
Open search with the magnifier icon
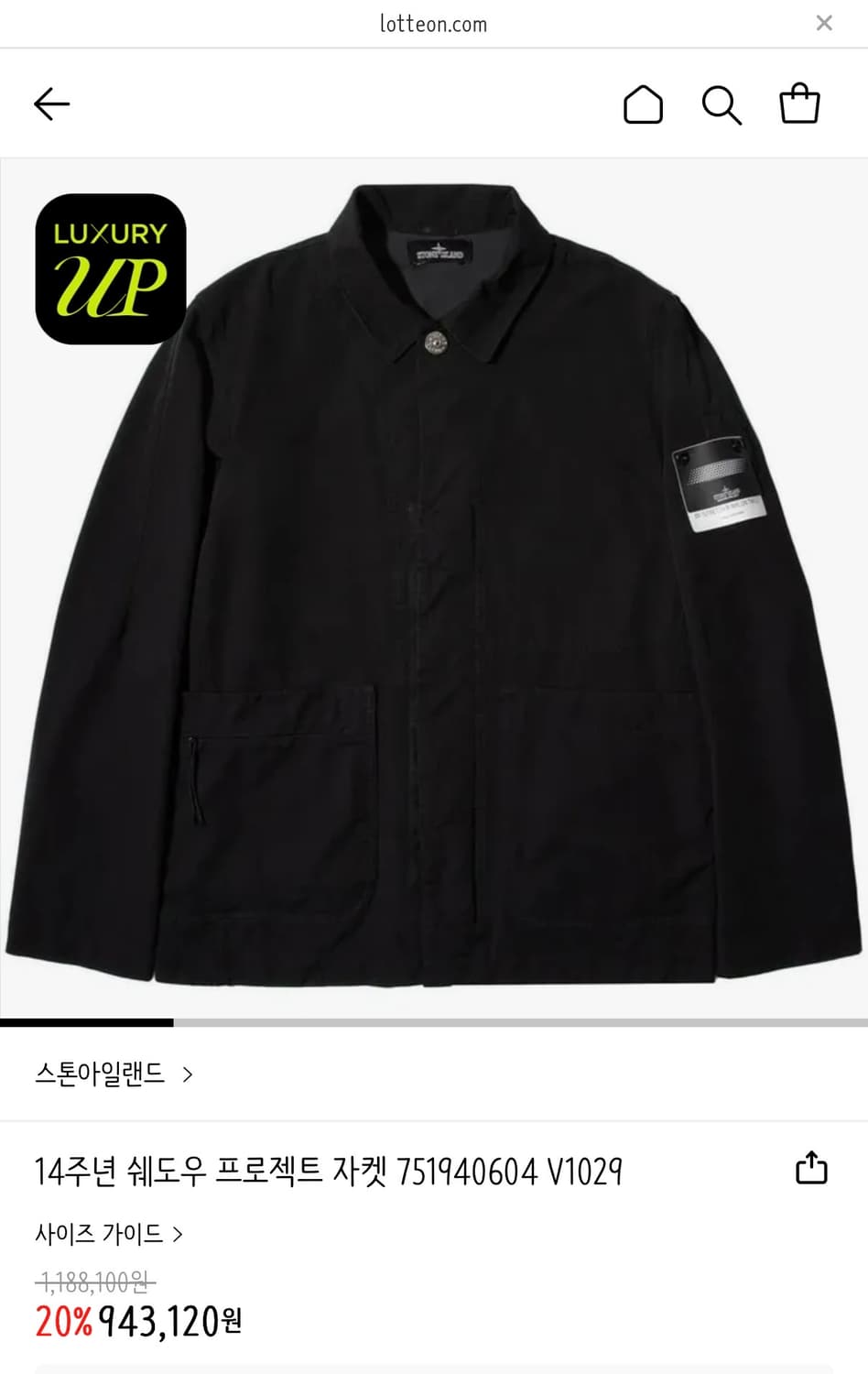coord(722,104)
